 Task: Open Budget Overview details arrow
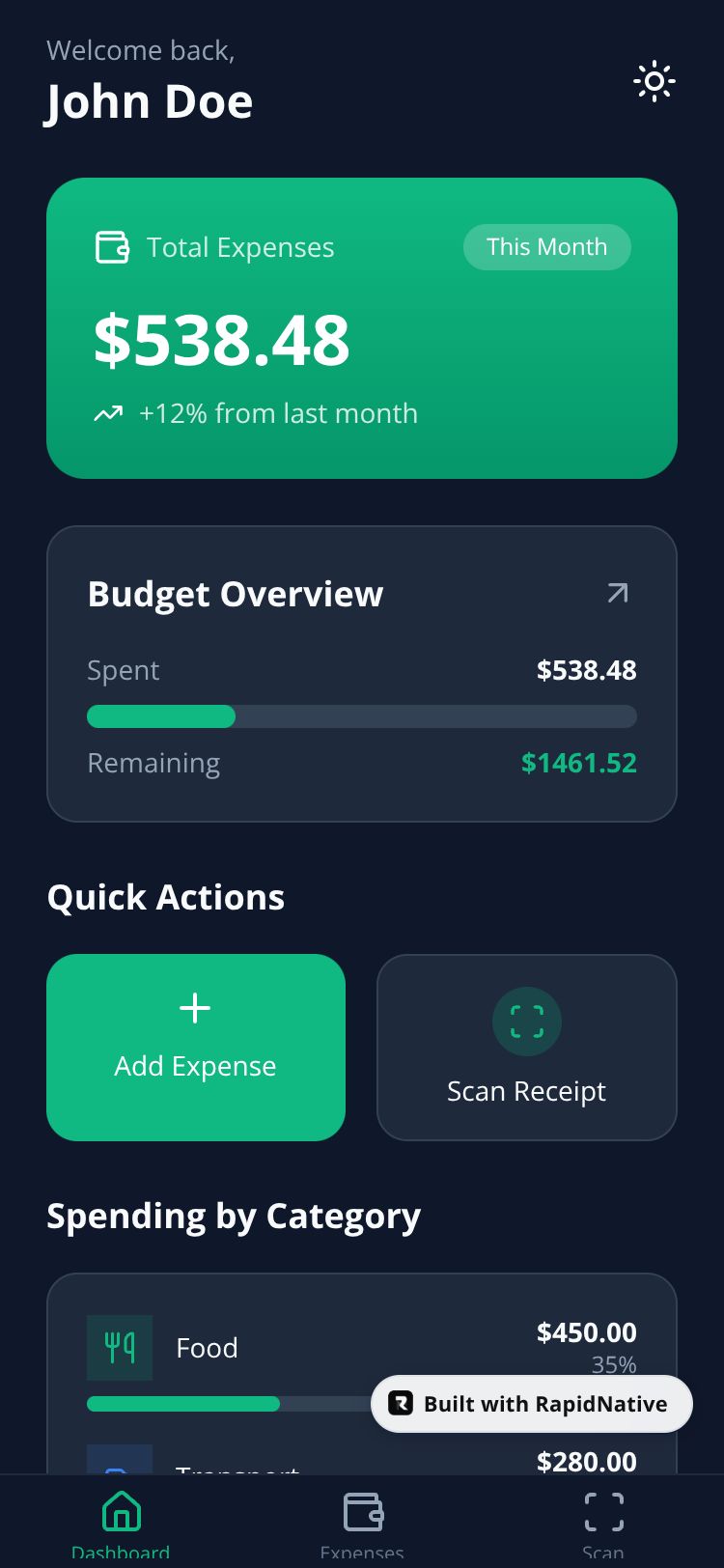coord(617,593)
